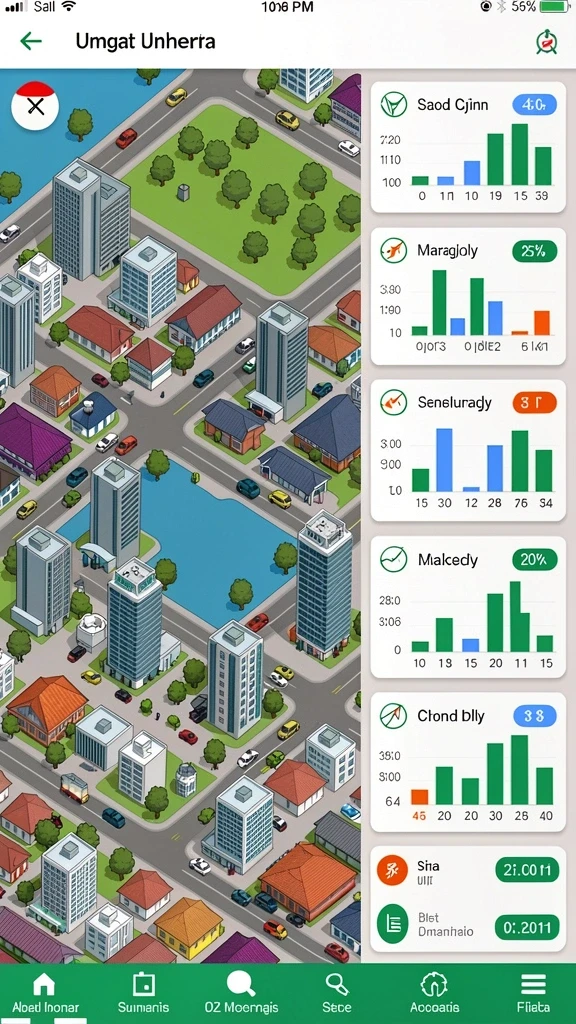Open the 02 Moernais tab
Image resolution: width=576 pixels, height=1024 pixels.
241,993
